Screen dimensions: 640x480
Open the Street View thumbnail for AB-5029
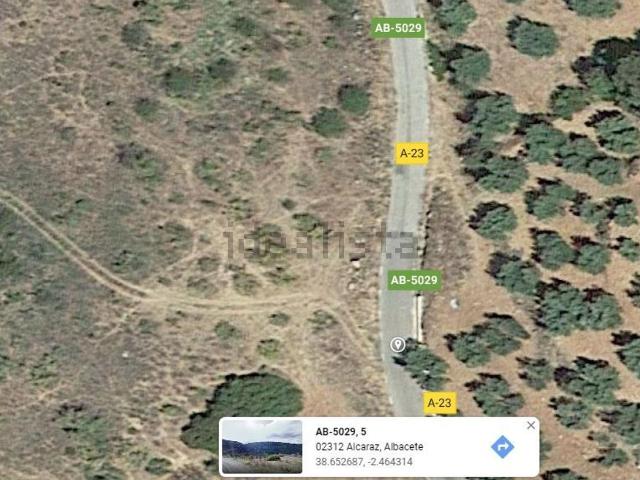[x=261, y=446]
